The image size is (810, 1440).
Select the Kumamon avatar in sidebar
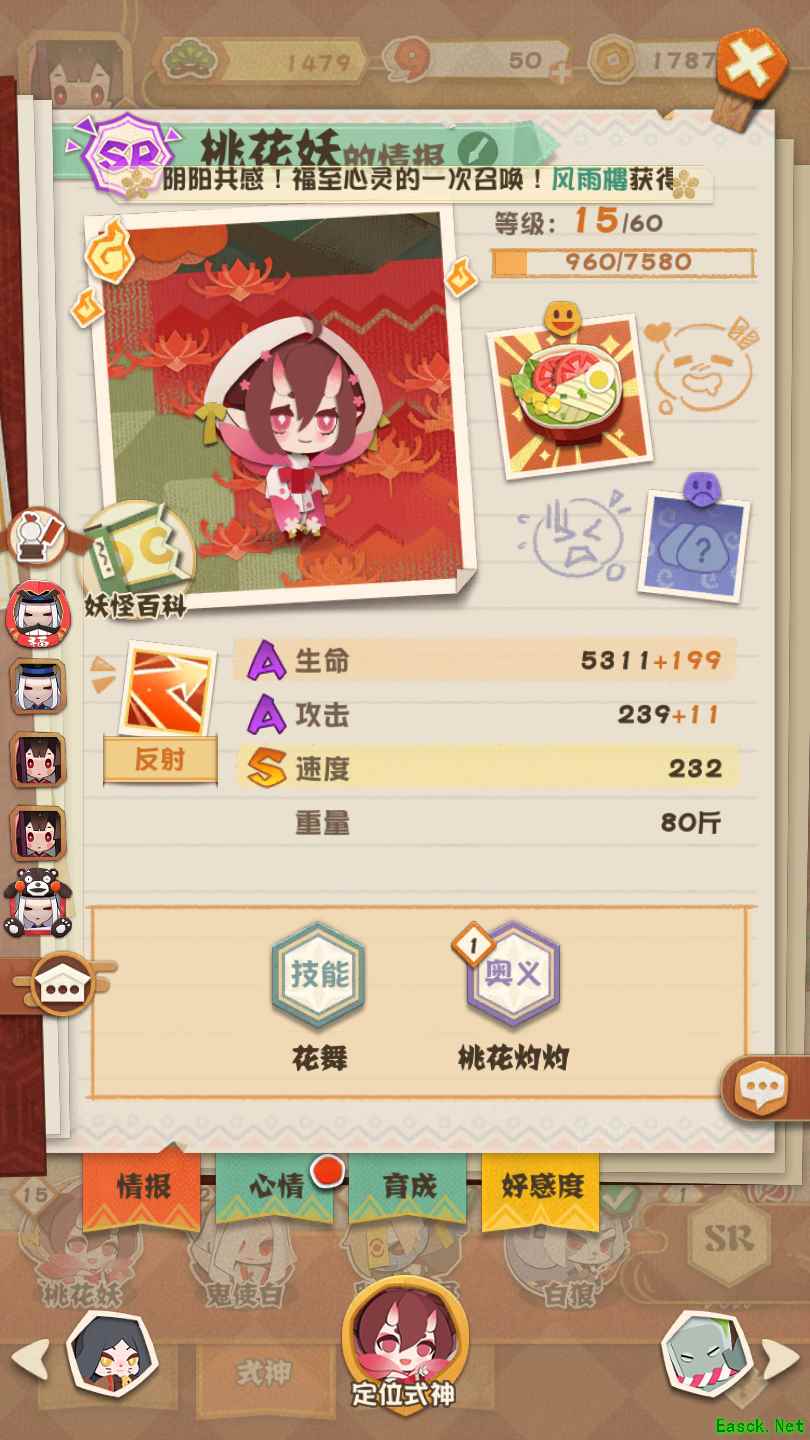tap(38, 903)
